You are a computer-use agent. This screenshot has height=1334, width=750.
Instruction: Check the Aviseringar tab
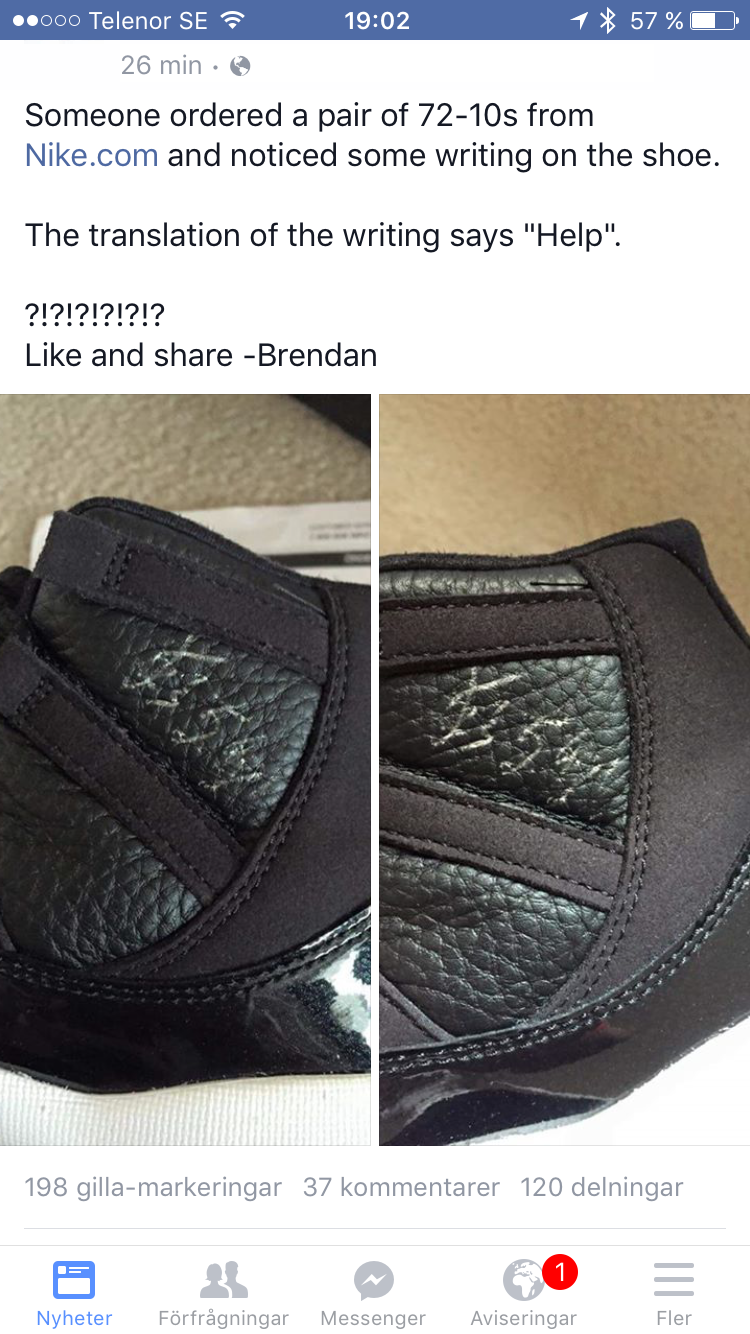(524, 1292)
